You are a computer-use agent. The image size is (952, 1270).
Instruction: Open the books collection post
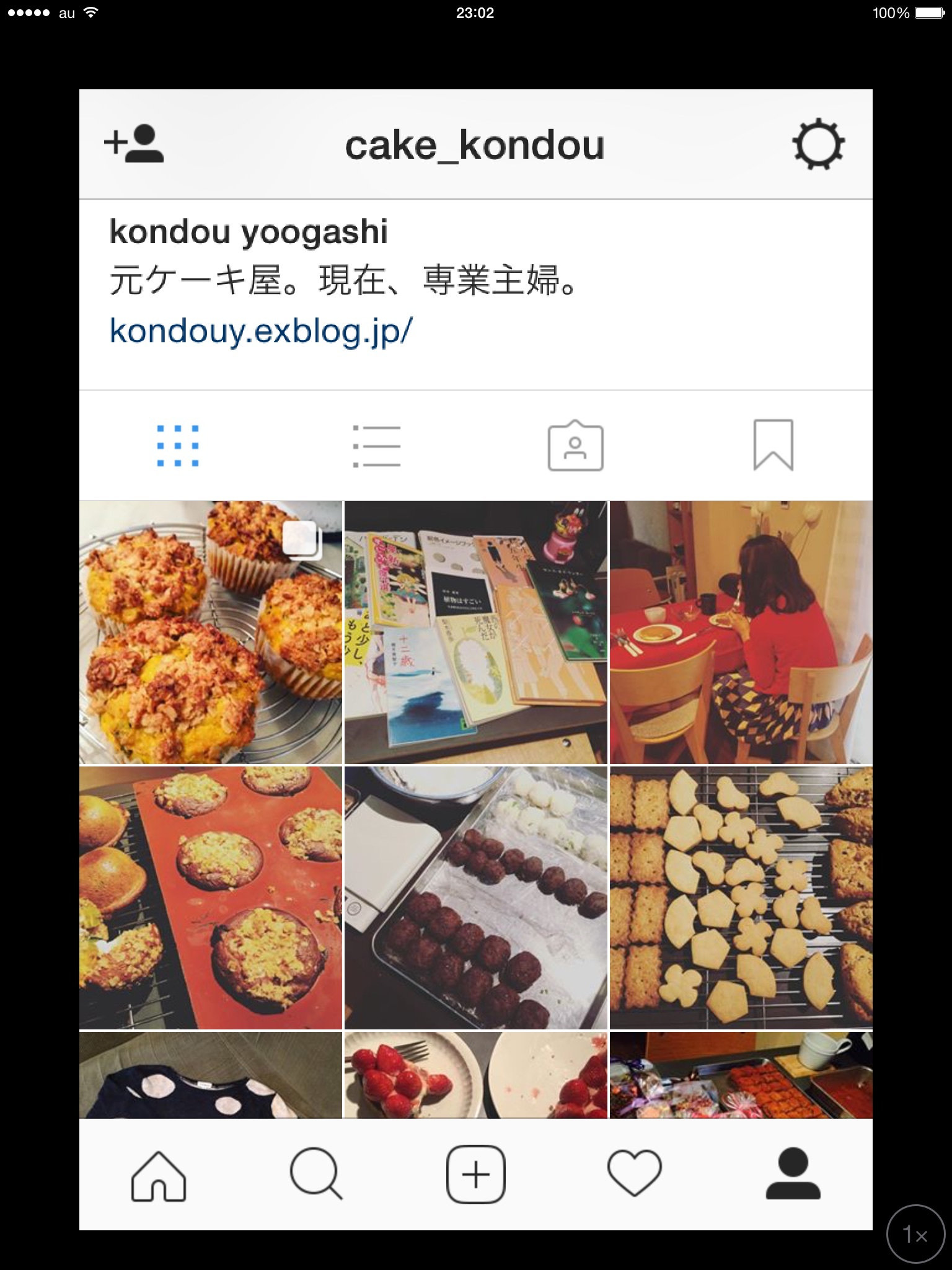tap(475, 633)
